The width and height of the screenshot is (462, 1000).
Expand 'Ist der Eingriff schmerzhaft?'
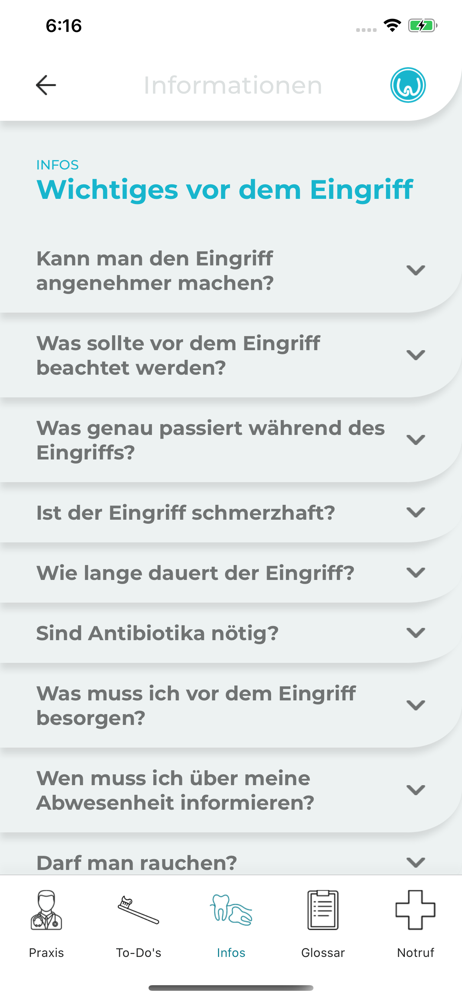(231, 512)
